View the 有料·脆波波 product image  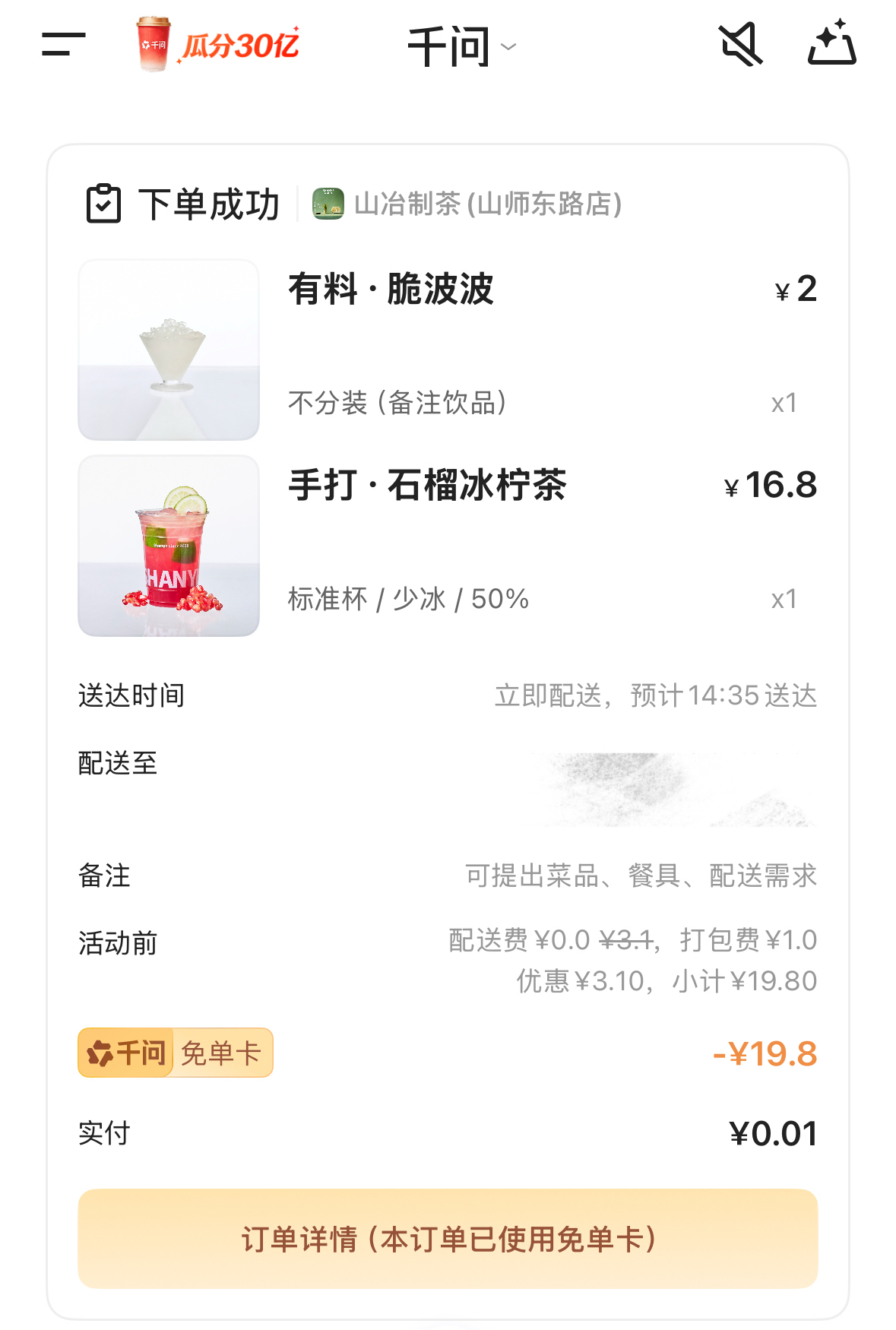[x=169, y=350]
